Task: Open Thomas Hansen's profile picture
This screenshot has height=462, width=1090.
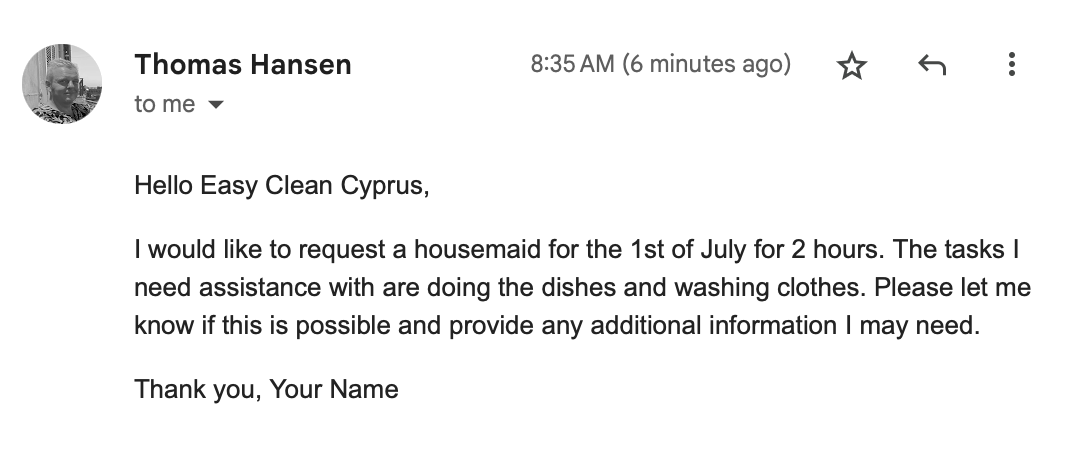Action: click(62, 84)
